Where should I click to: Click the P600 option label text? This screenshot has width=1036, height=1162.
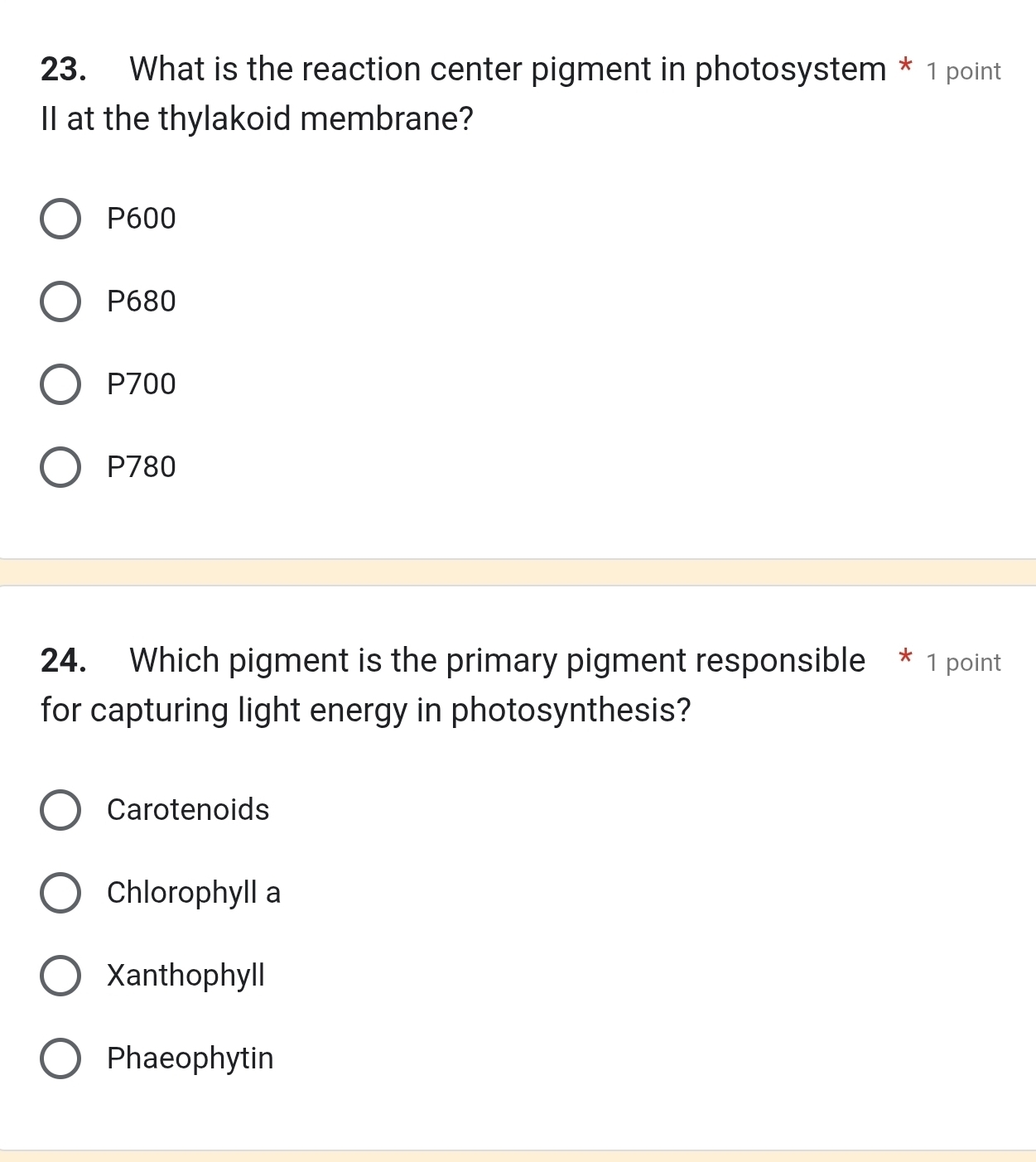[141, 219]
